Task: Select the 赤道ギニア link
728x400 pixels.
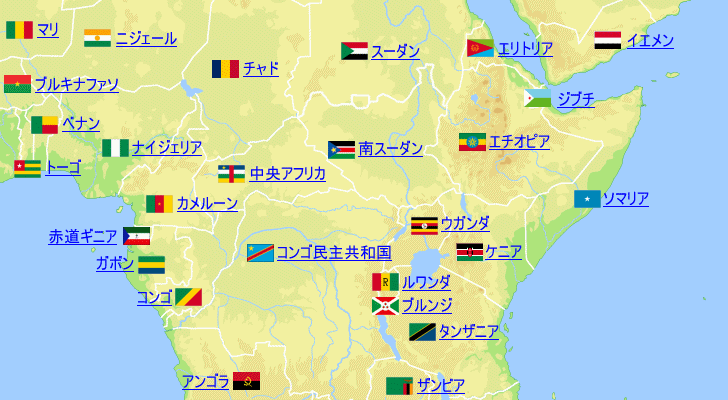Action: click(x=82, y=237)
